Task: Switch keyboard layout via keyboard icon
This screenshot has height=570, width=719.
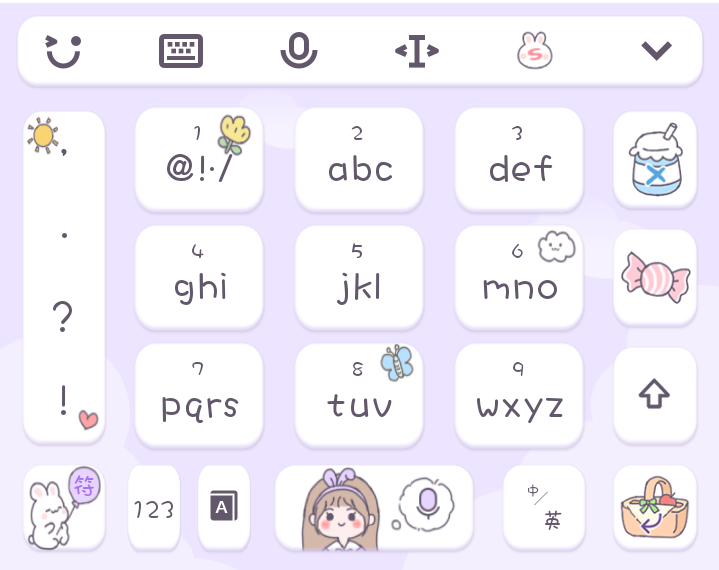Action: click(x=181, y=50)
